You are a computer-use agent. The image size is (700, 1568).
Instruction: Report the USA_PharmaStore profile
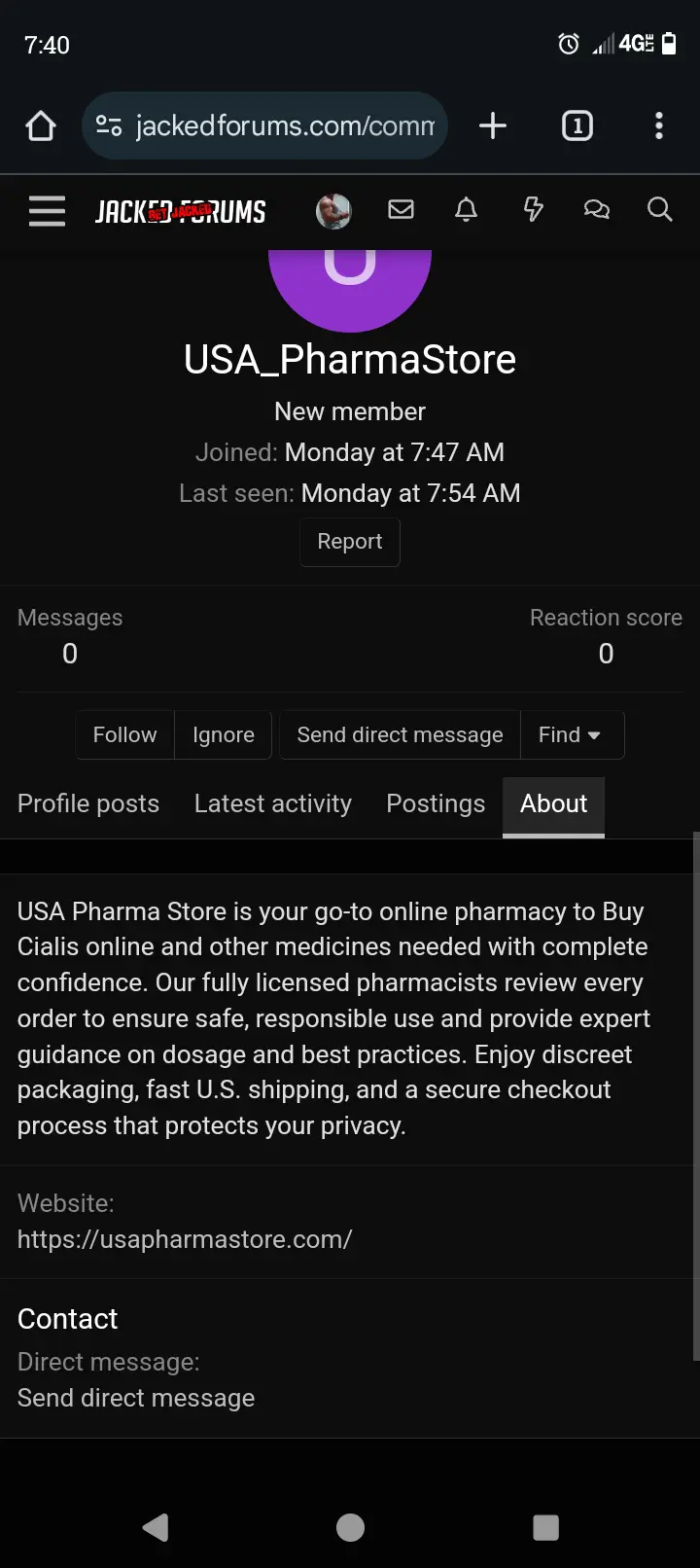click(x=350, y=542)
